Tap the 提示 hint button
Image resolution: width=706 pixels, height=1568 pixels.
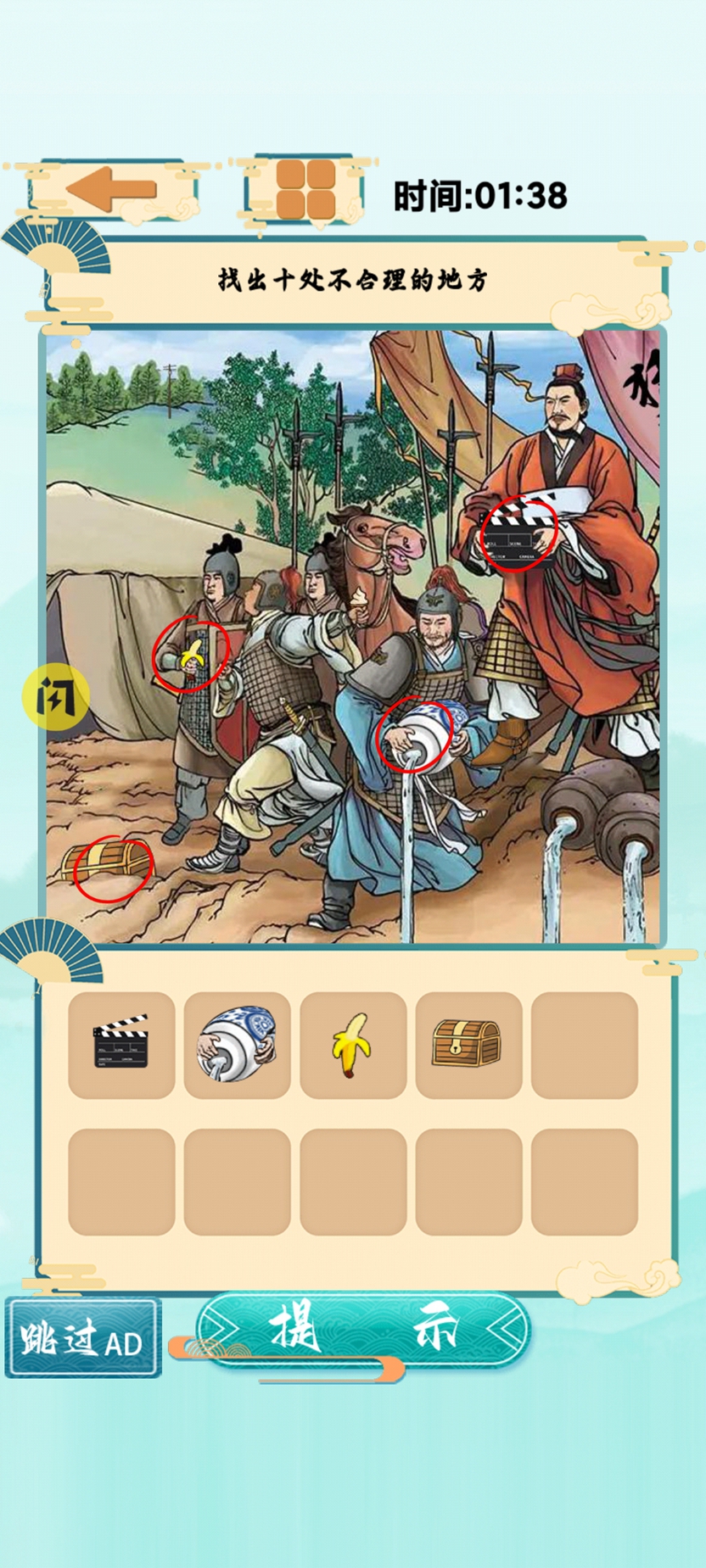[x=364, y=1329]
